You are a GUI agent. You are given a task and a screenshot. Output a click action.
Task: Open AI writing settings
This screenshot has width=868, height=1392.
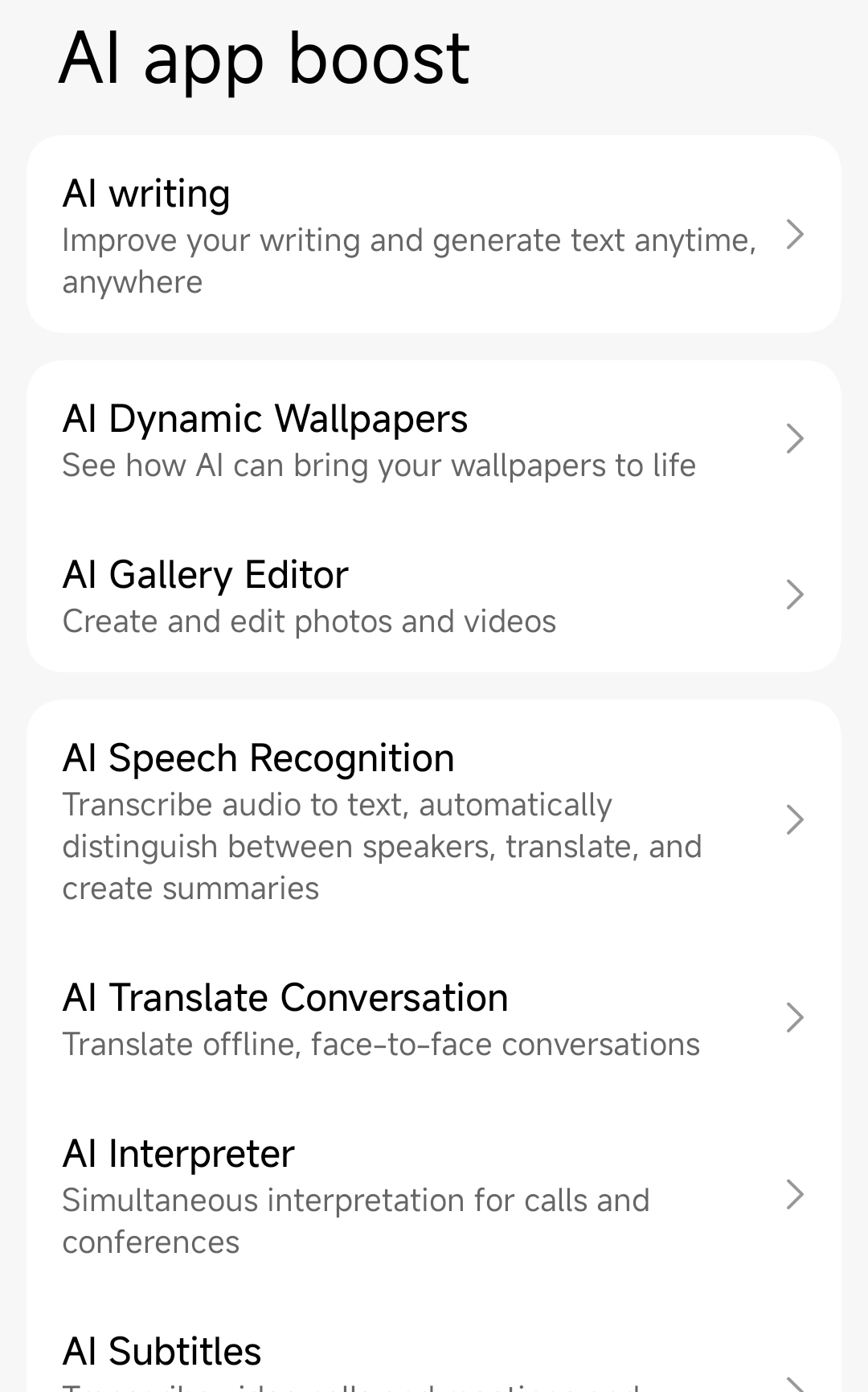(434, 235)
